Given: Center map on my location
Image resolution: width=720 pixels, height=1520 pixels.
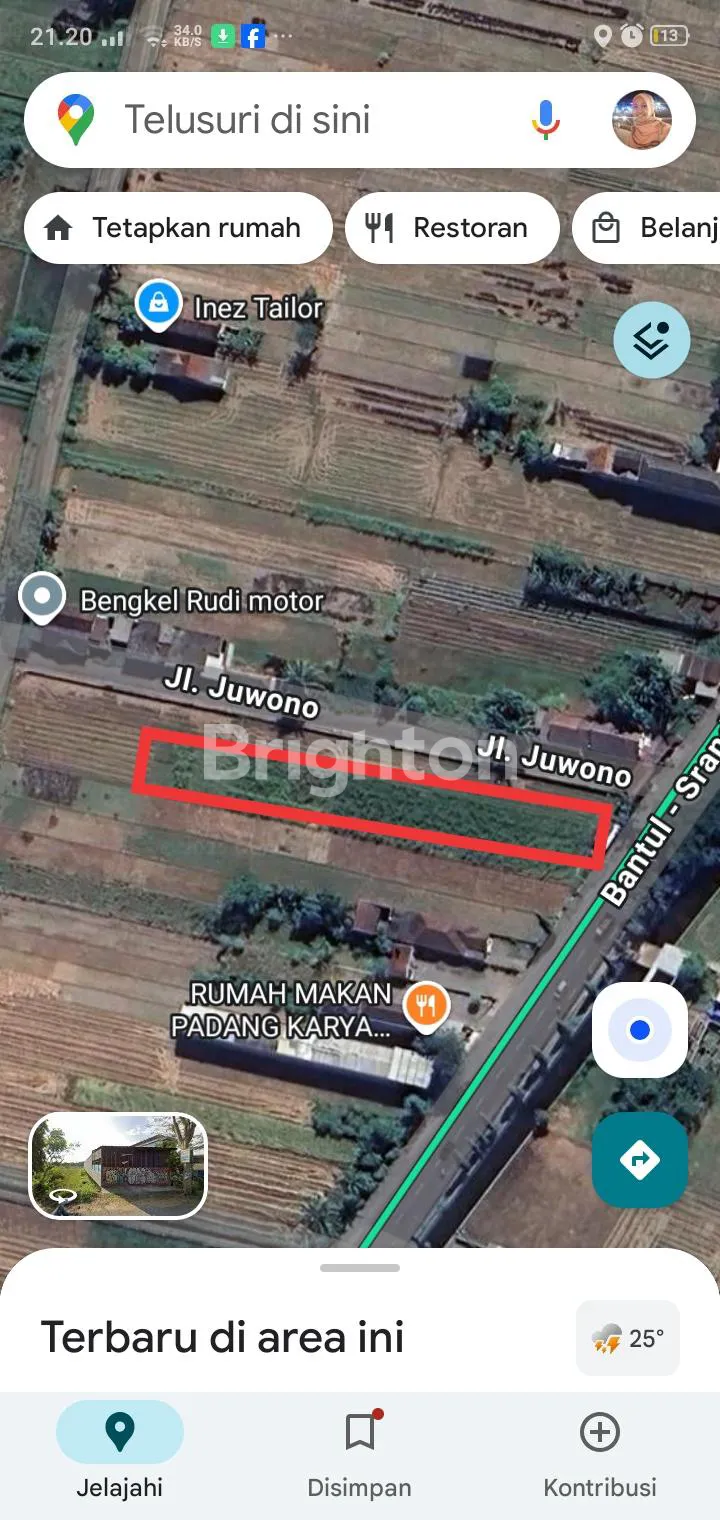Looking at the screenshot, I should [640, 1030].
